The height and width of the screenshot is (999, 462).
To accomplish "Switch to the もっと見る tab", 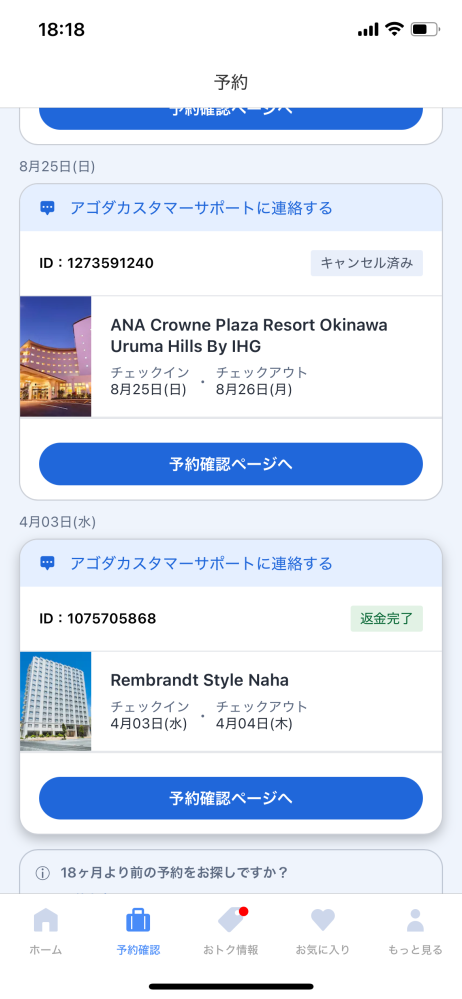I will point(415,931).
